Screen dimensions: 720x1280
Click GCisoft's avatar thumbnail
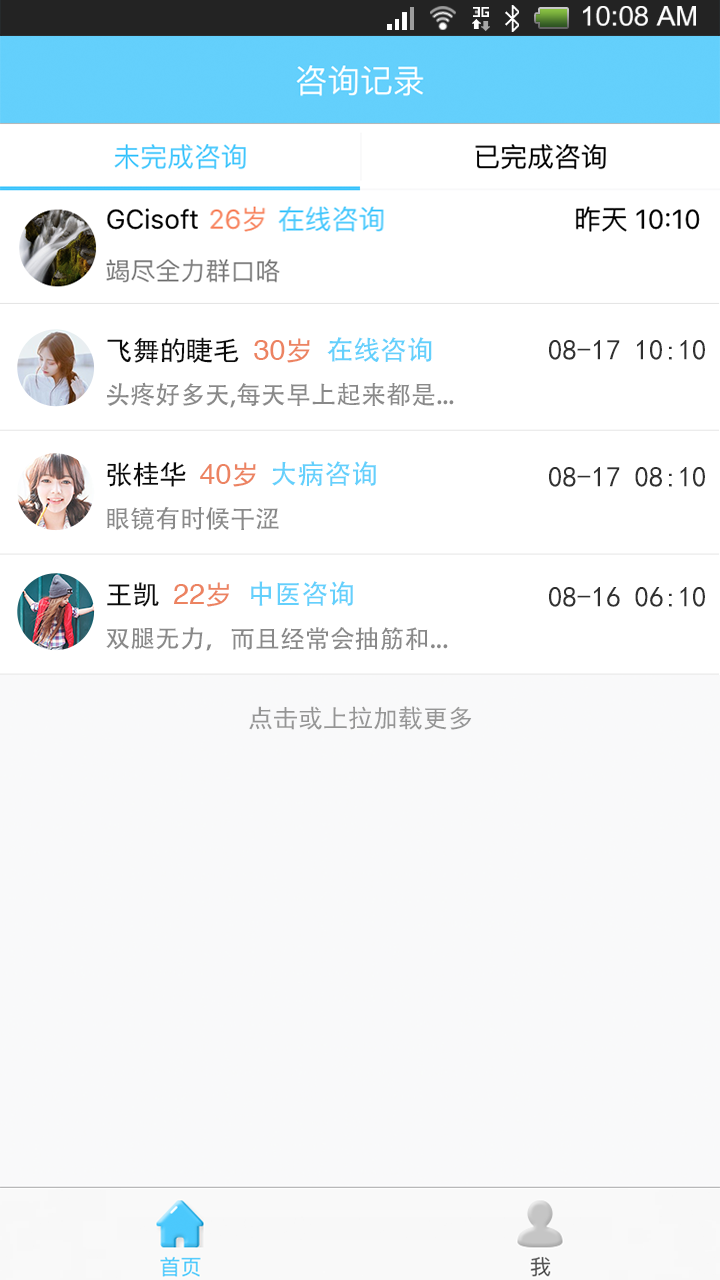point(57,247)
